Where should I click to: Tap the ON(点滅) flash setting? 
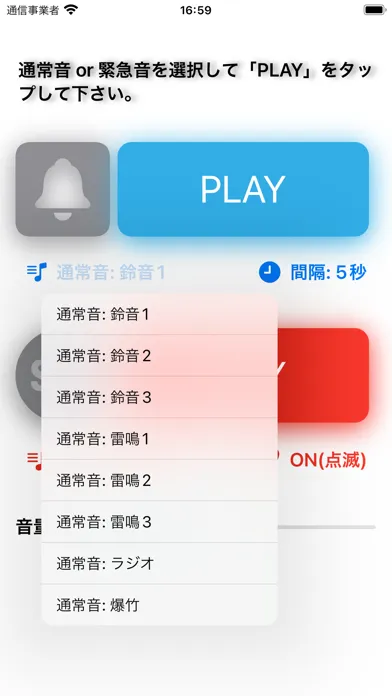pyautogui.click(x=328, y=461)
